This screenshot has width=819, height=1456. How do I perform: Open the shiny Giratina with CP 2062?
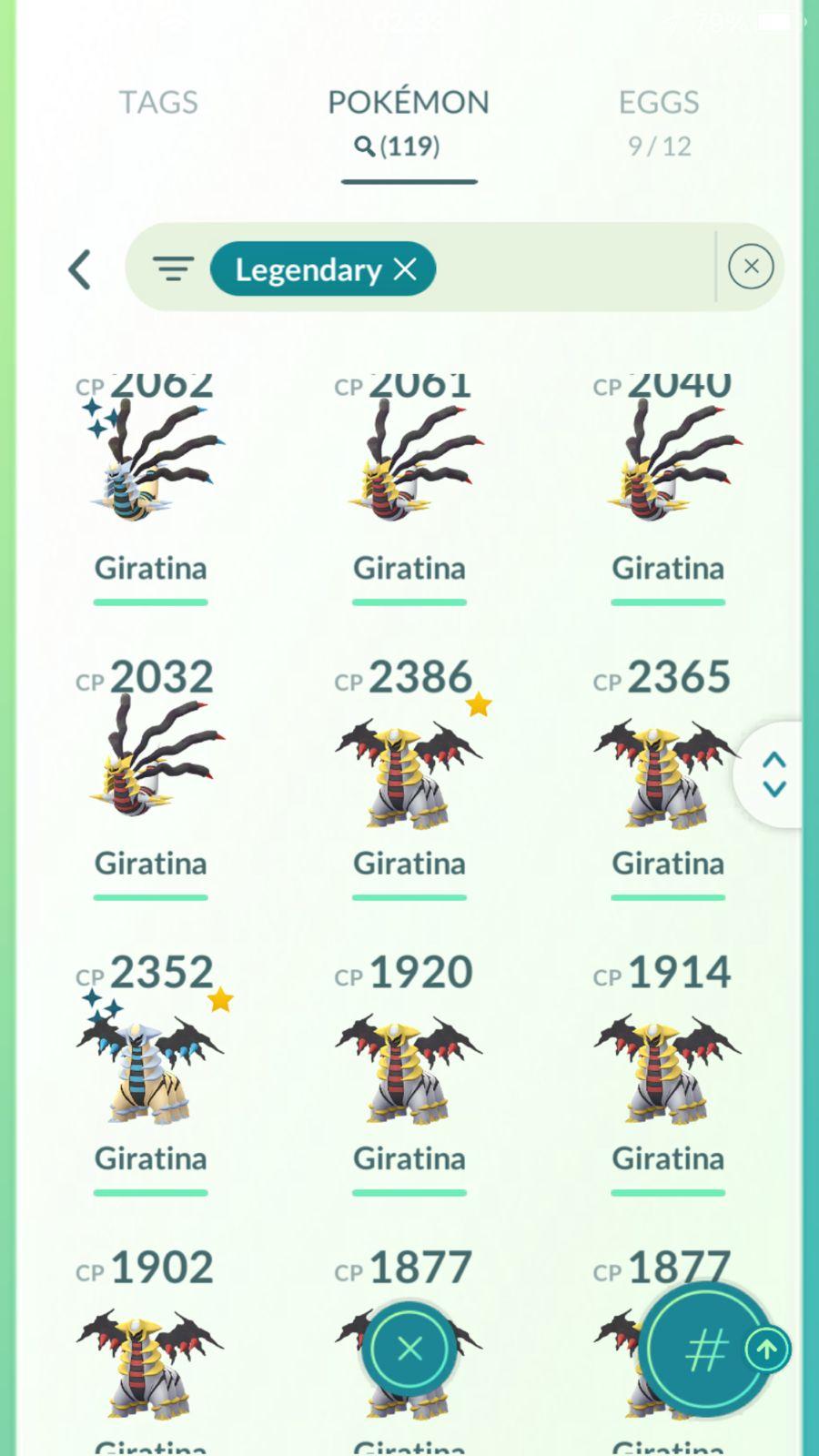tap(151, 466)
